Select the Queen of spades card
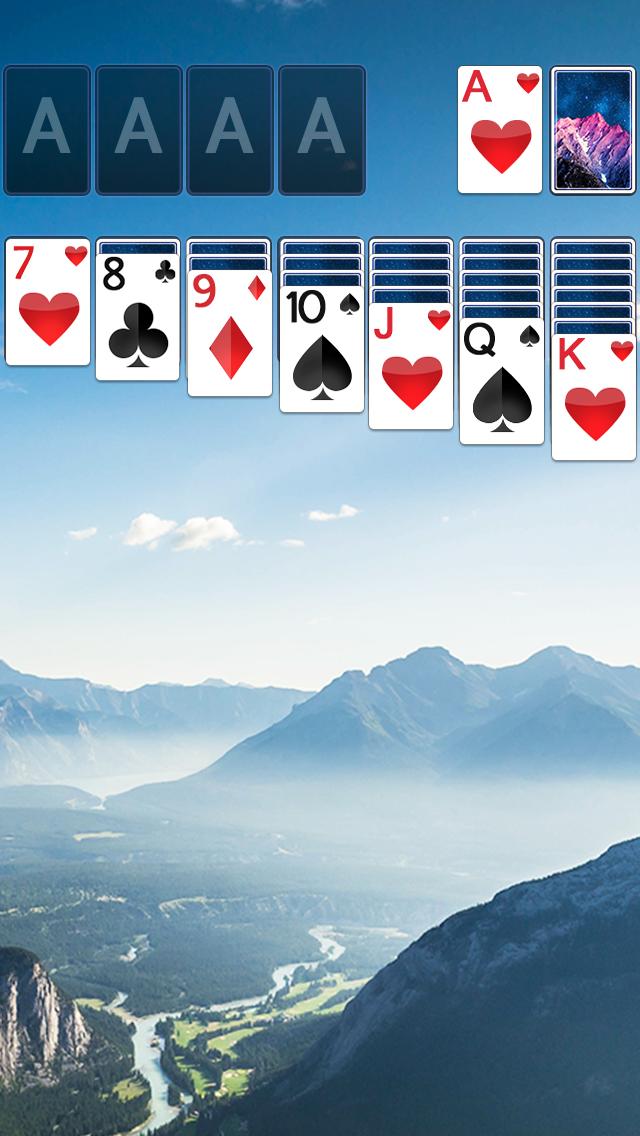The height and width of the screenshot is (1136, 640). click(x=502, y=382)
